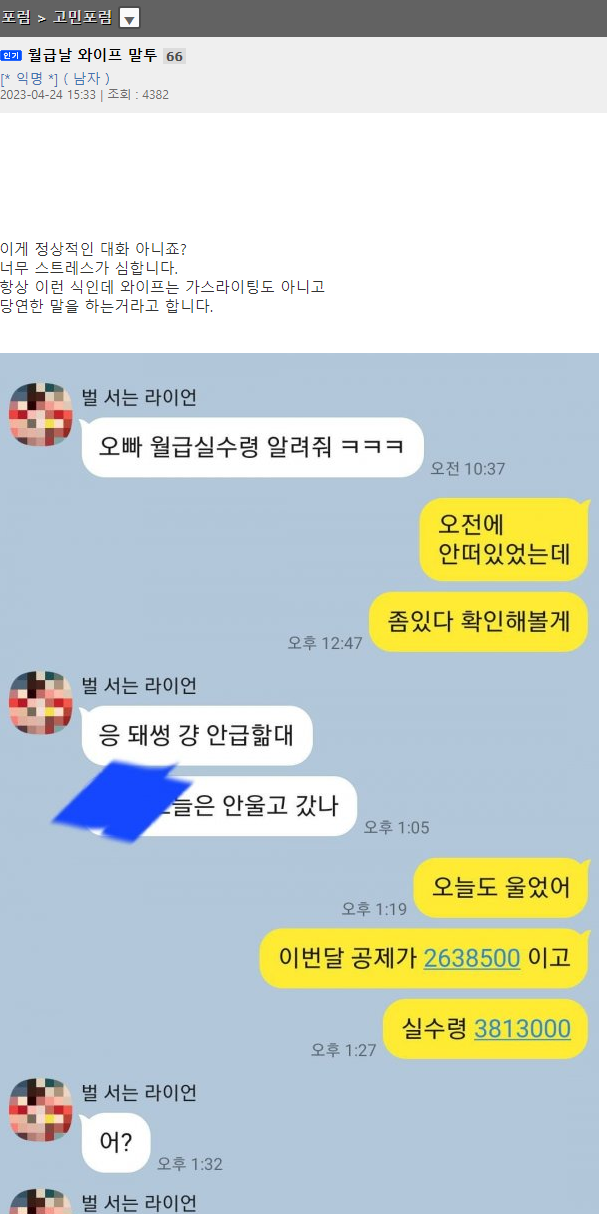Screen dimensions: 607x1214
Task: Expand the forum dropdown arrow
Action: click(x=129, y=18)
